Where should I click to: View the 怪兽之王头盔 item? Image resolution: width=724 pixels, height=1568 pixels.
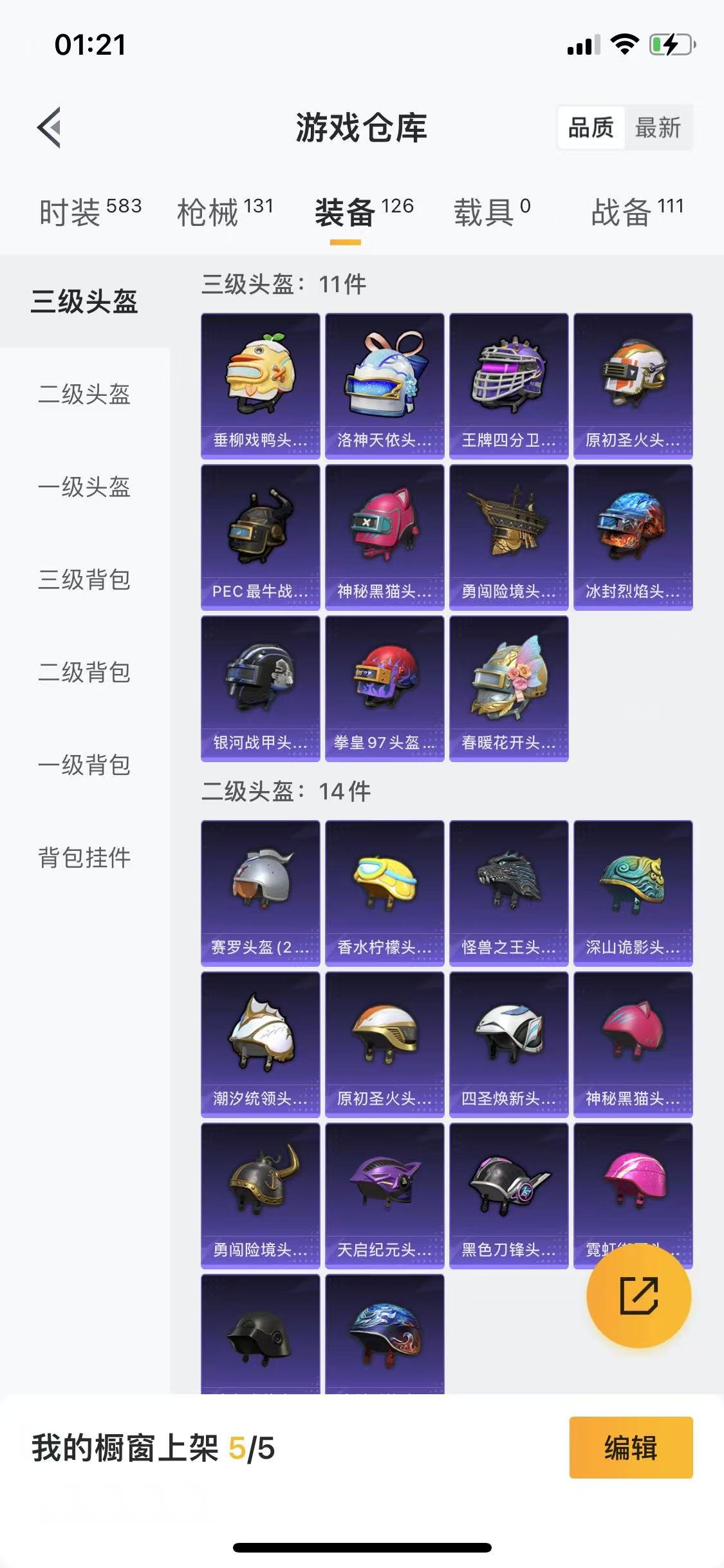pyautogui.click(x=508, y=893)
